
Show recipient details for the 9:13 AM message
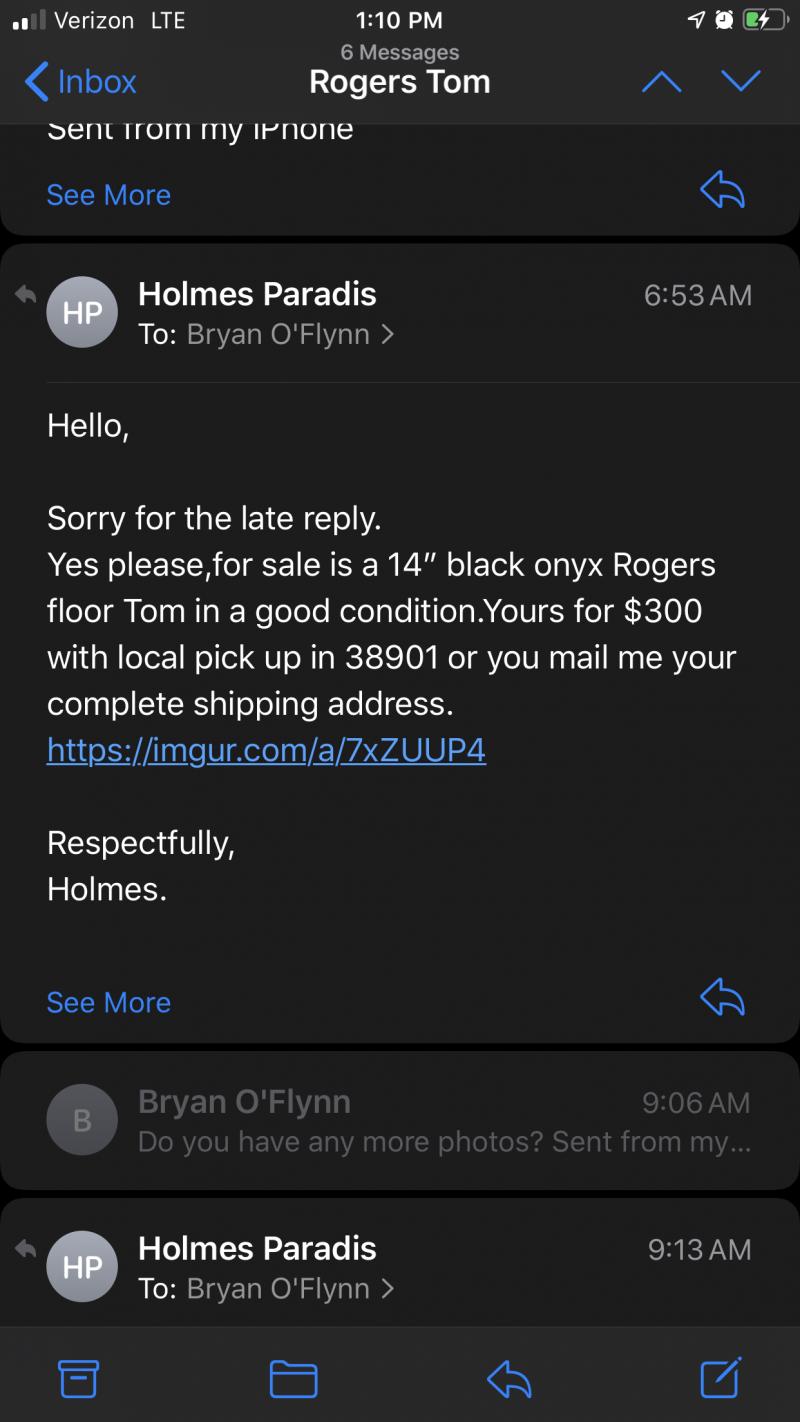click(266, 1289)
